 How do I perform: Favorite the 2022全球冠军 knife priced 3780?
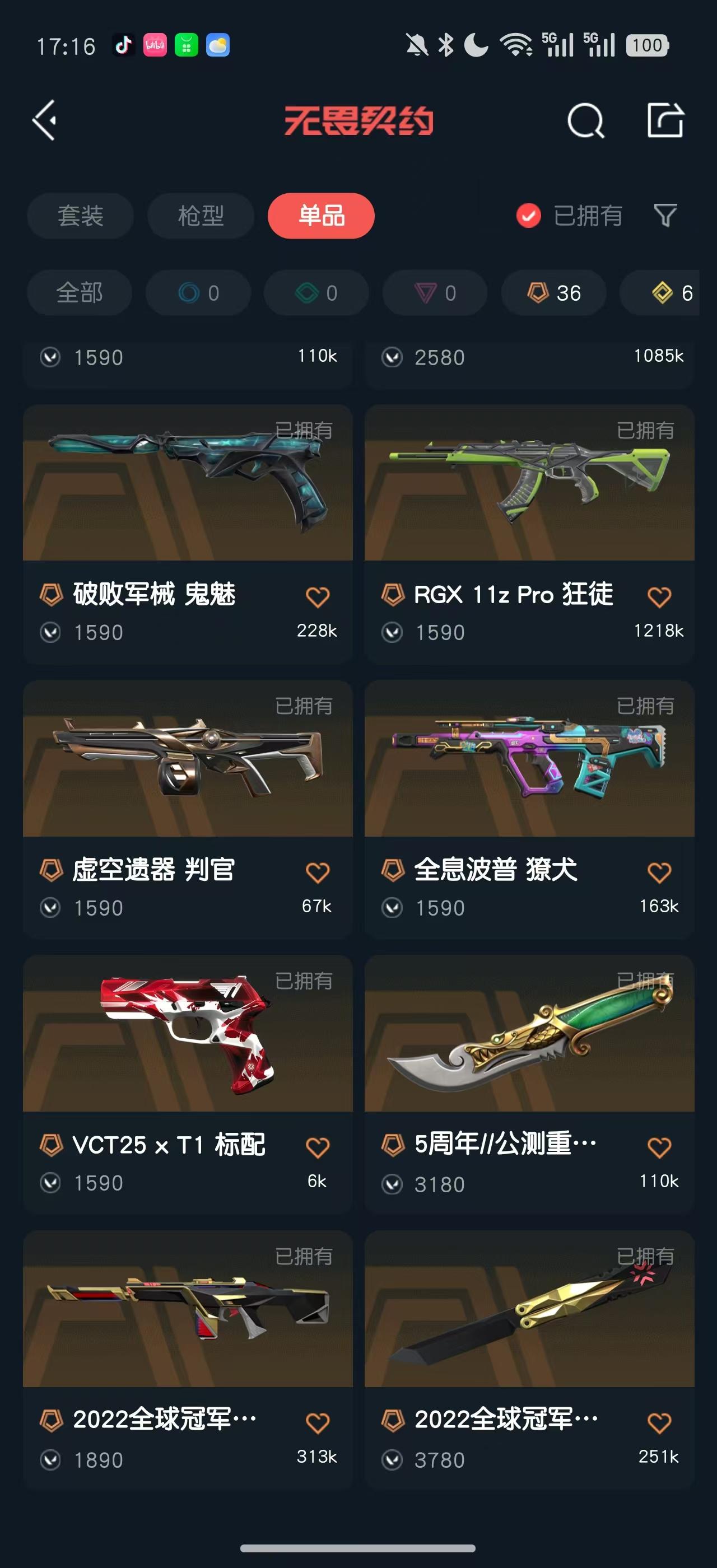[659, 1422]
